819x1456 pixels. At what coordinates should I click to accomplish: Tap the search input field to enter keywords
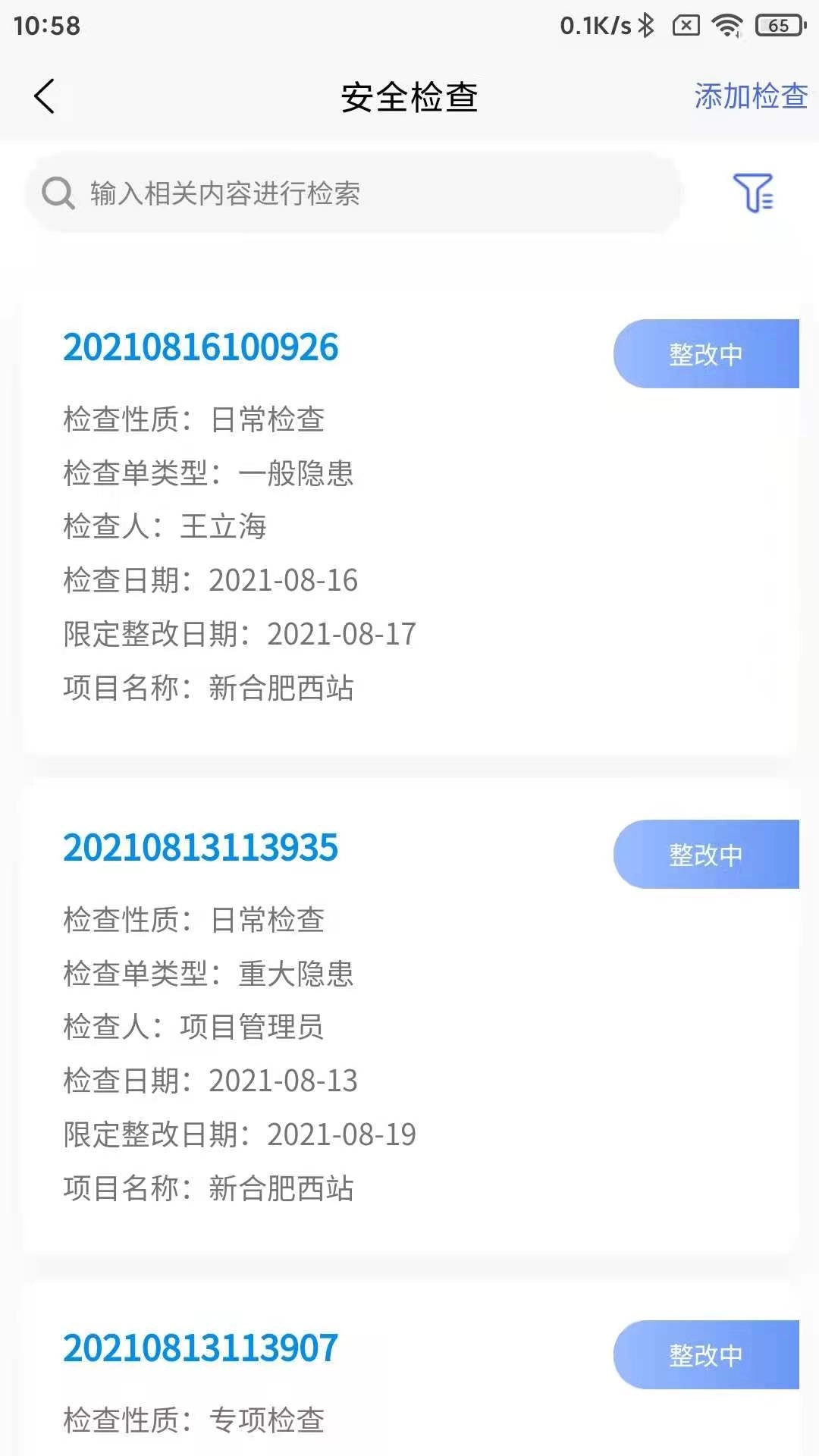341,193
